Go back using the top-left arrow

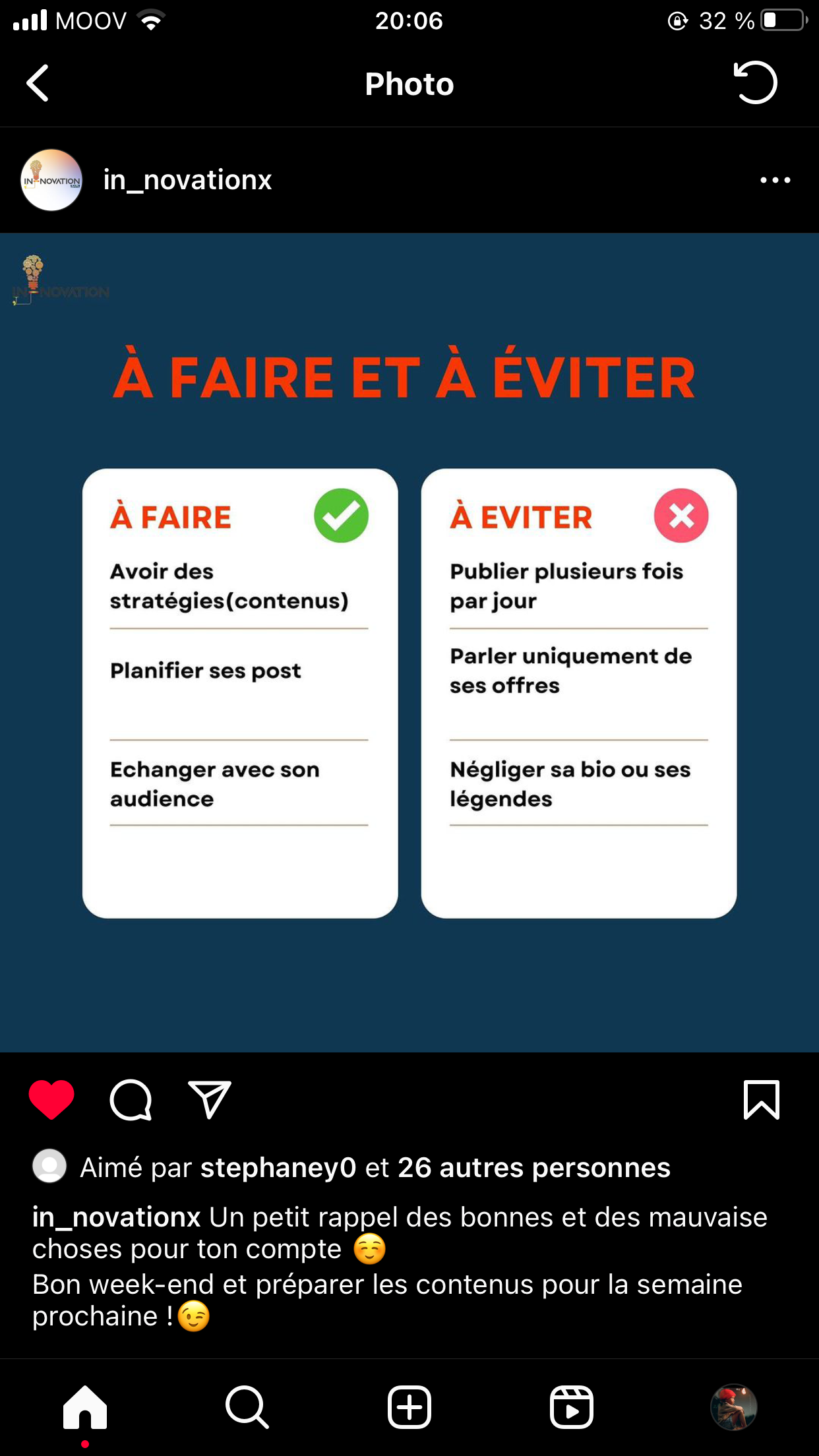click(x=38, y=83)
